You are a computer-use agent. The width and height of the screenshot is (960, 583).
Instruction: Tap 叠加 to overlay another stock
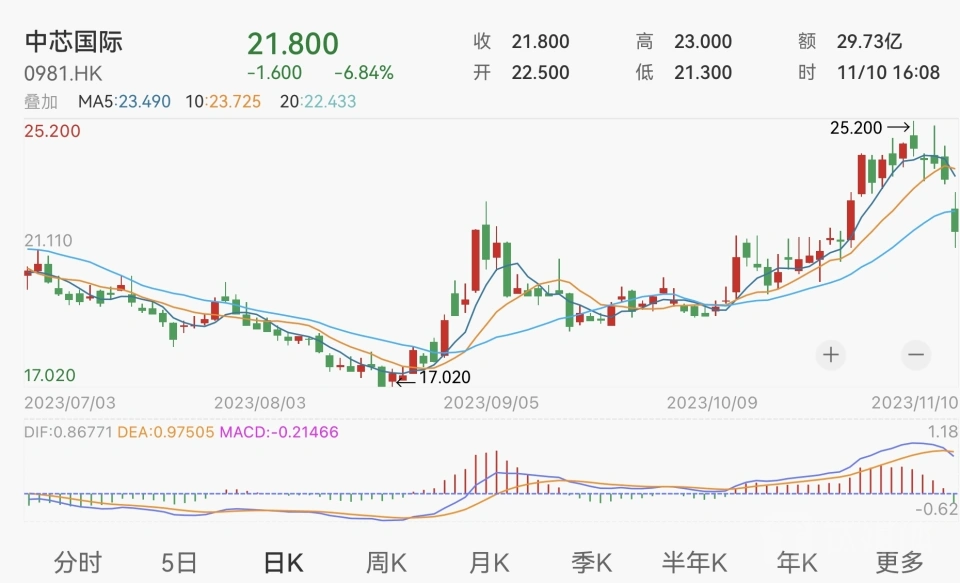click(x=41, y=102)
